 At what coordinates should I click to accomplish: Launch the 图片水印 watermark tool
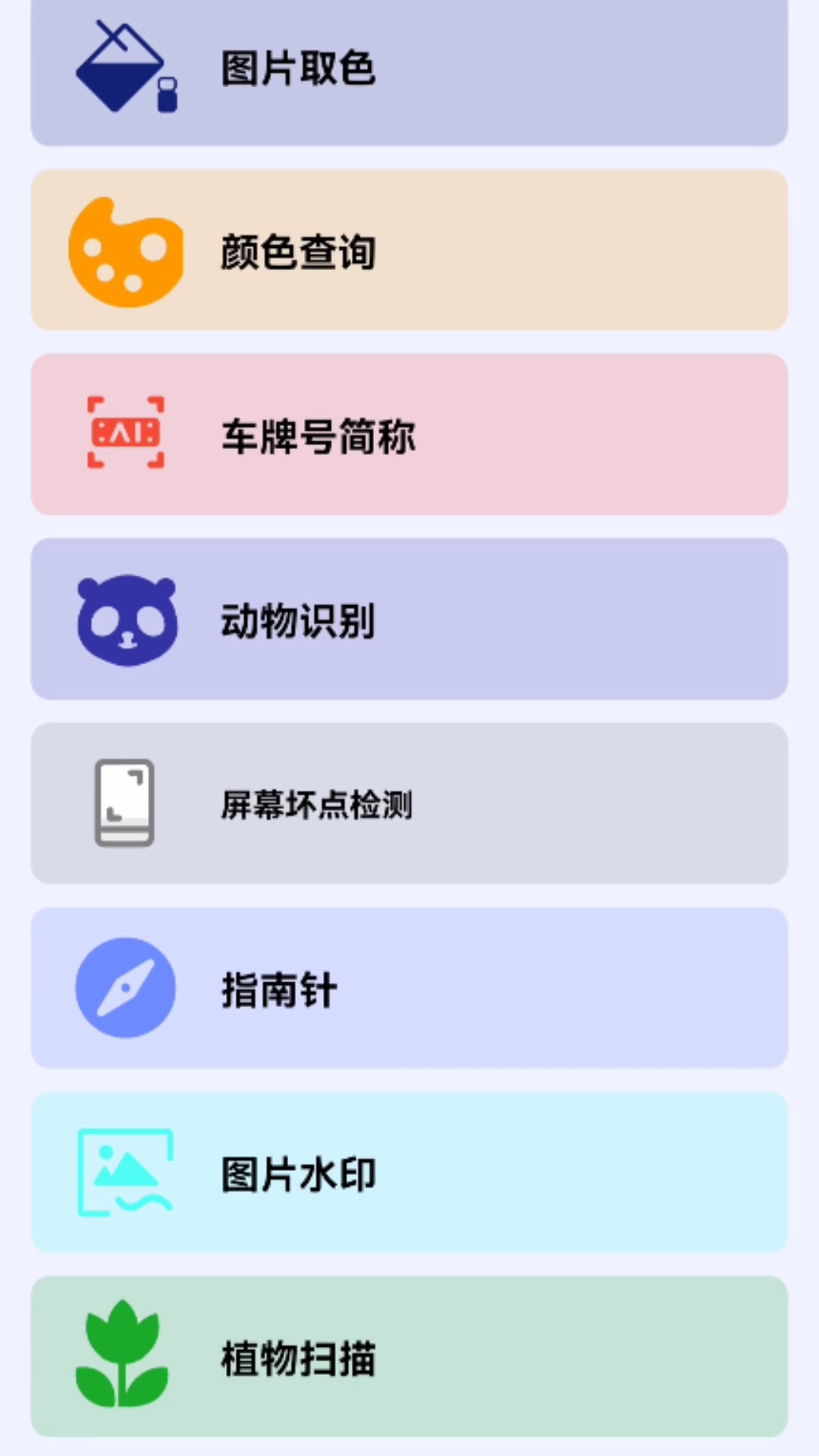point(409,1172)
